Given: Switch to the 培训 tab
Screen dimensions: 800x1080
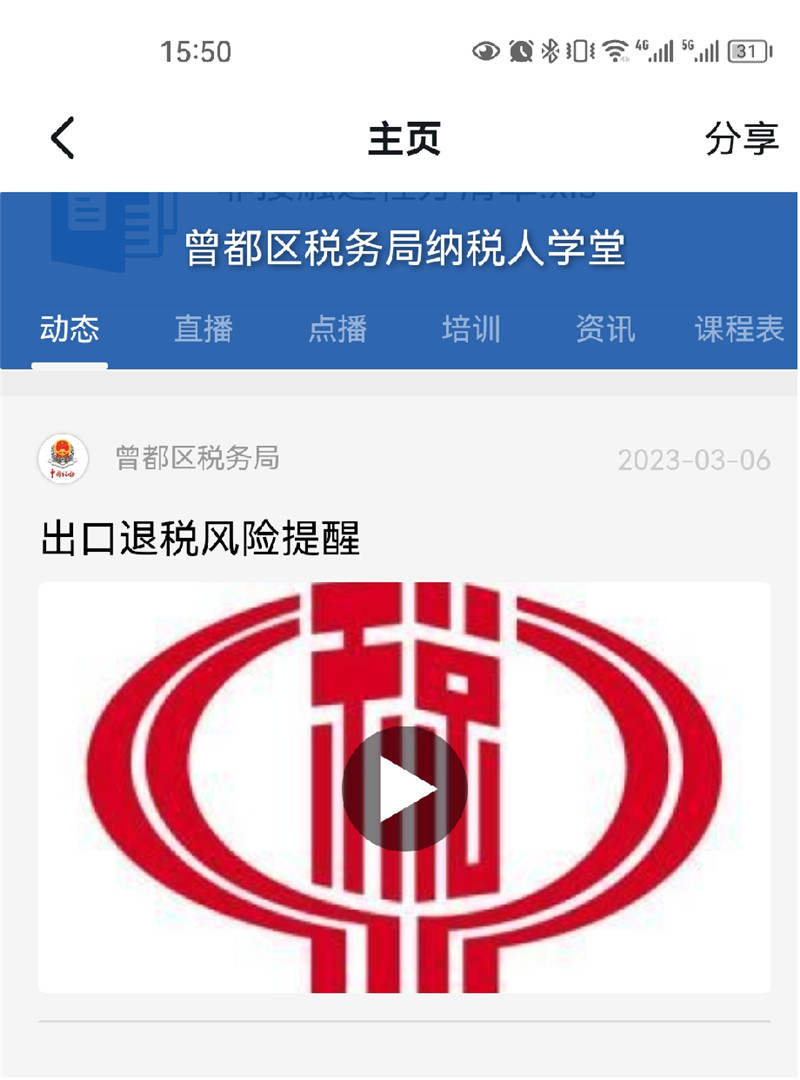Looking at the screenshot, I should click(470, 329).
